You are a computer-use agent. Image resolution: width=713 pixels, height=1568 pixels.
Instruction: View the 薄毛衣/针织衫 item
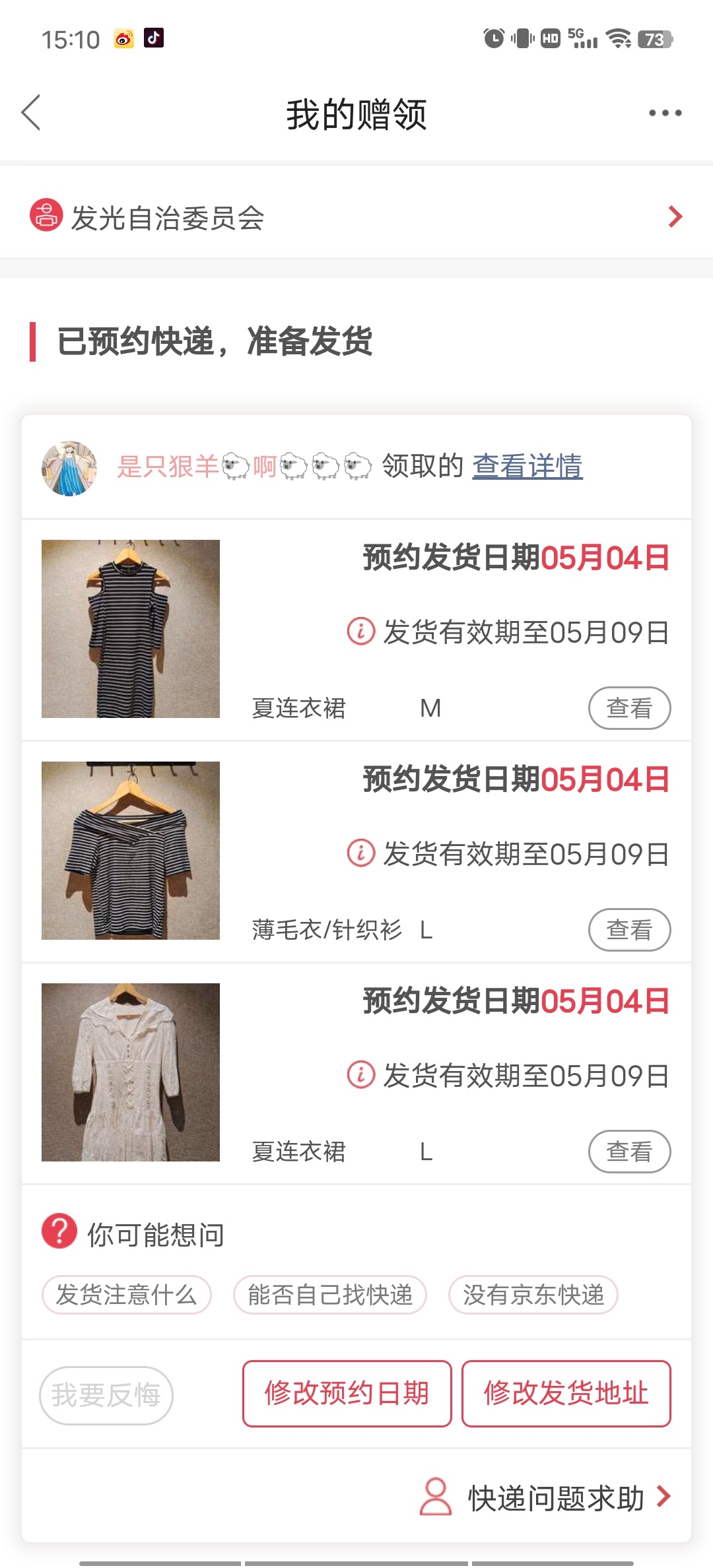[628, 930]
